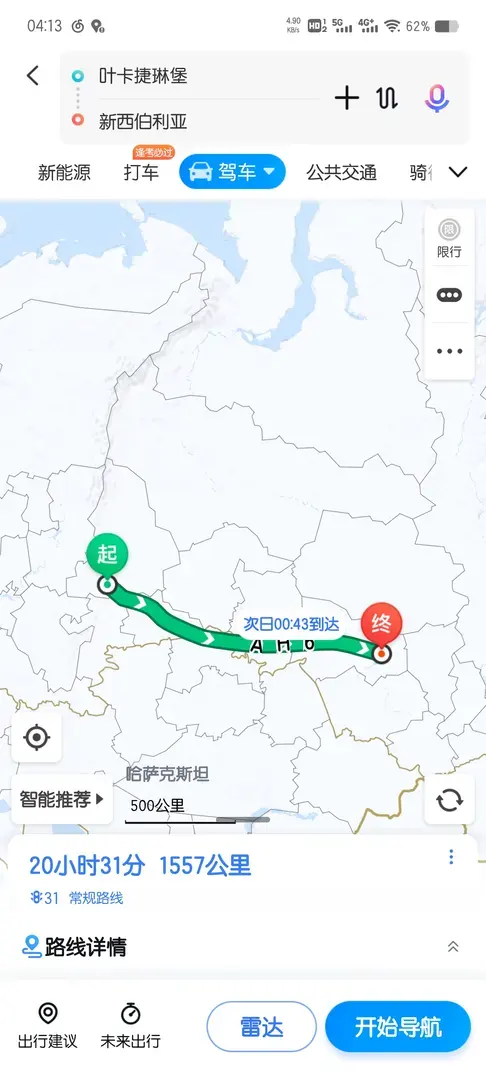This screenshot has width=486, height=1080.
Task: Open the route card's vertical dots menu
Action: pyautogui.click(x=451, y=857)
